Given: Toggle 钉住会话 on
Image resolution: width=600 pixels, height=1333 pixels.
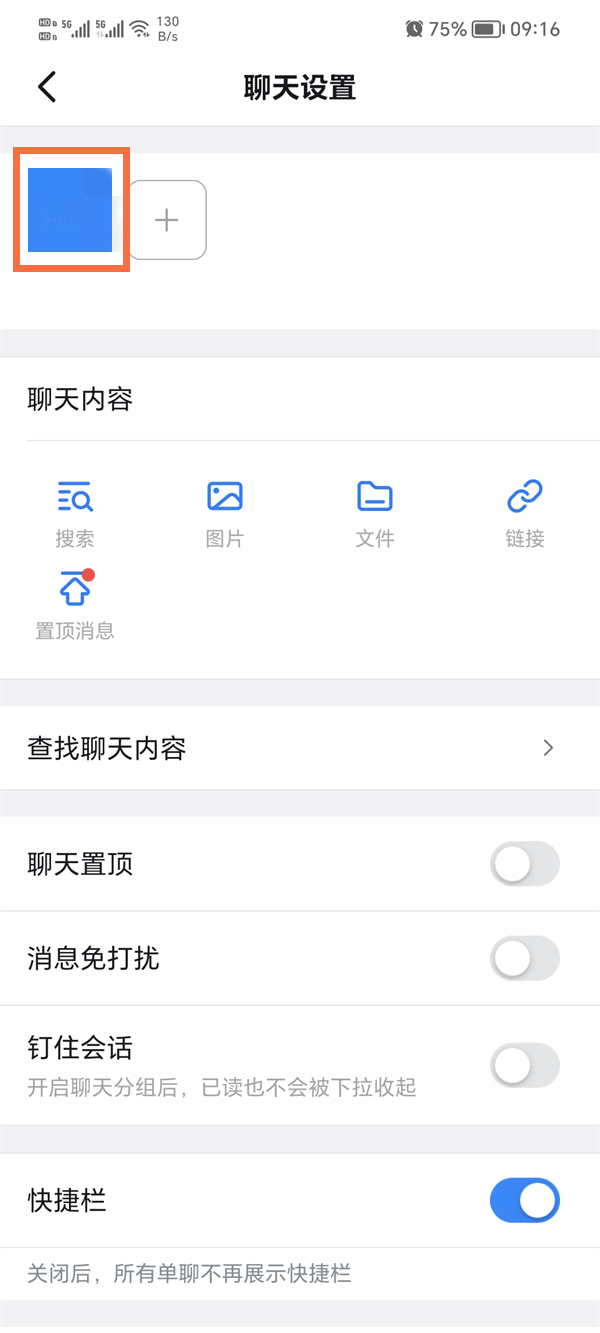Looking at the screenshot, I should coord(524,1065).
